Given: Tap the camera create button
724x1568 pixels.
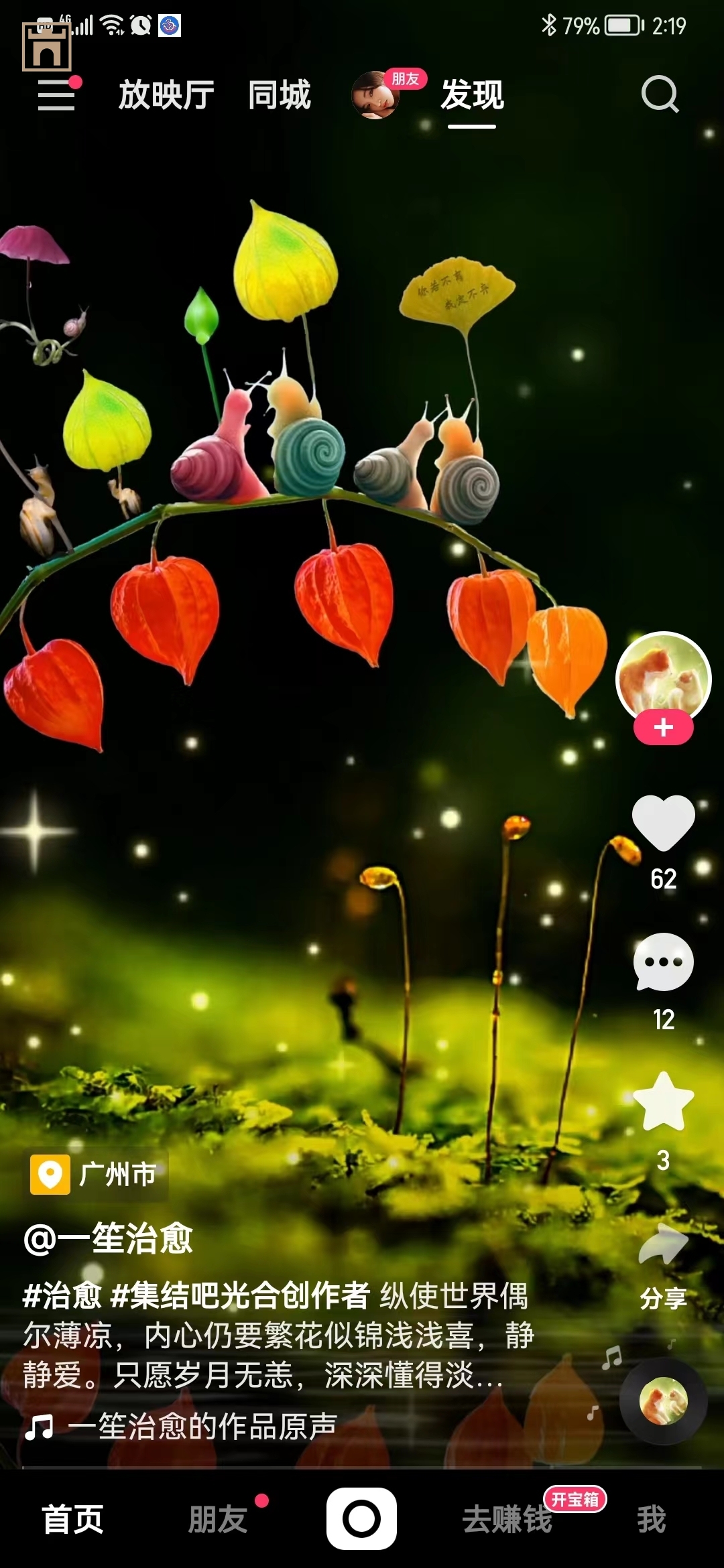Looking at the screenshot, I should point(361,1518).
